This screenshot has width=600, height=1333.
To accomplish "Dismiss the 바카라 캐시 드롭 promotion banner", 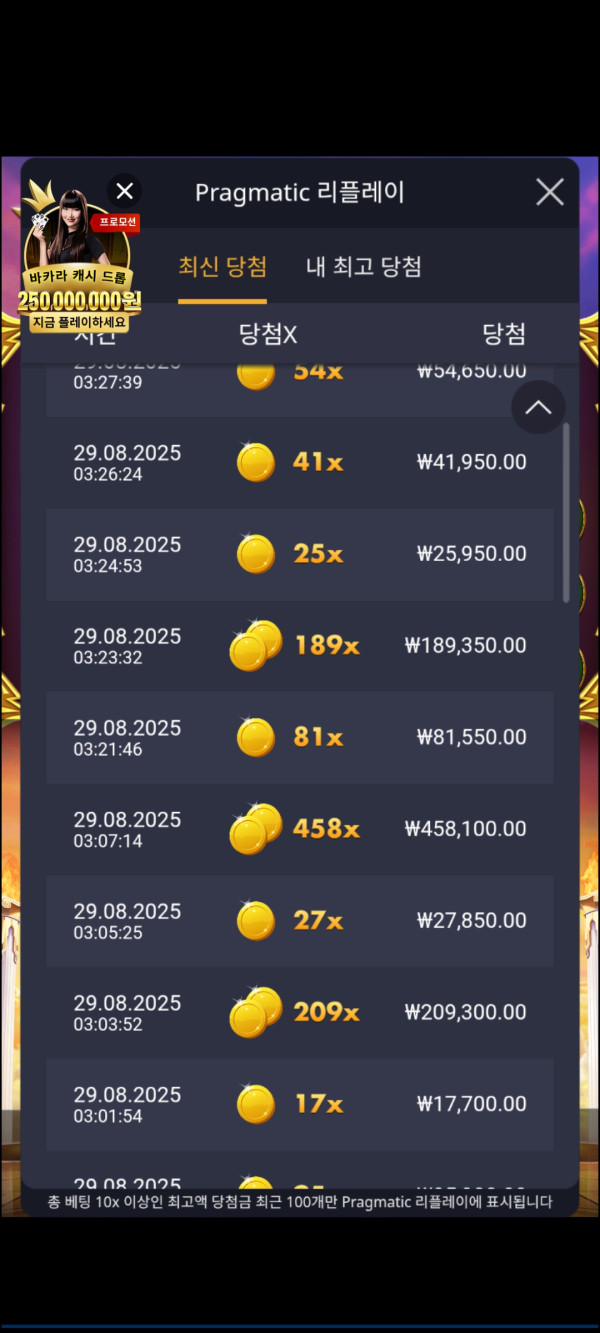I will (x=125, y=190).
